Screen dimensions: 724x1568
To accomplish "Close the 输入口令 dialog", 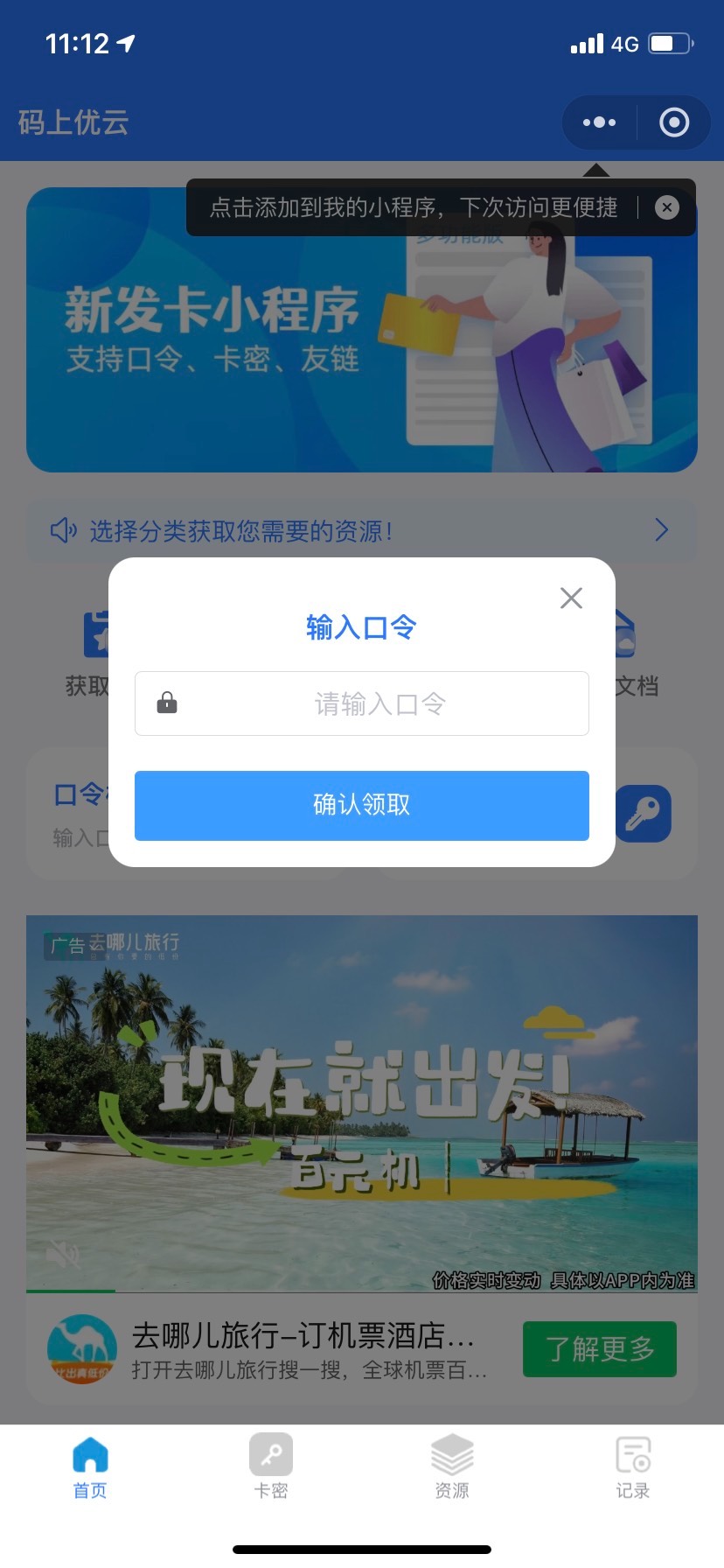I will [x=571, y=598].
